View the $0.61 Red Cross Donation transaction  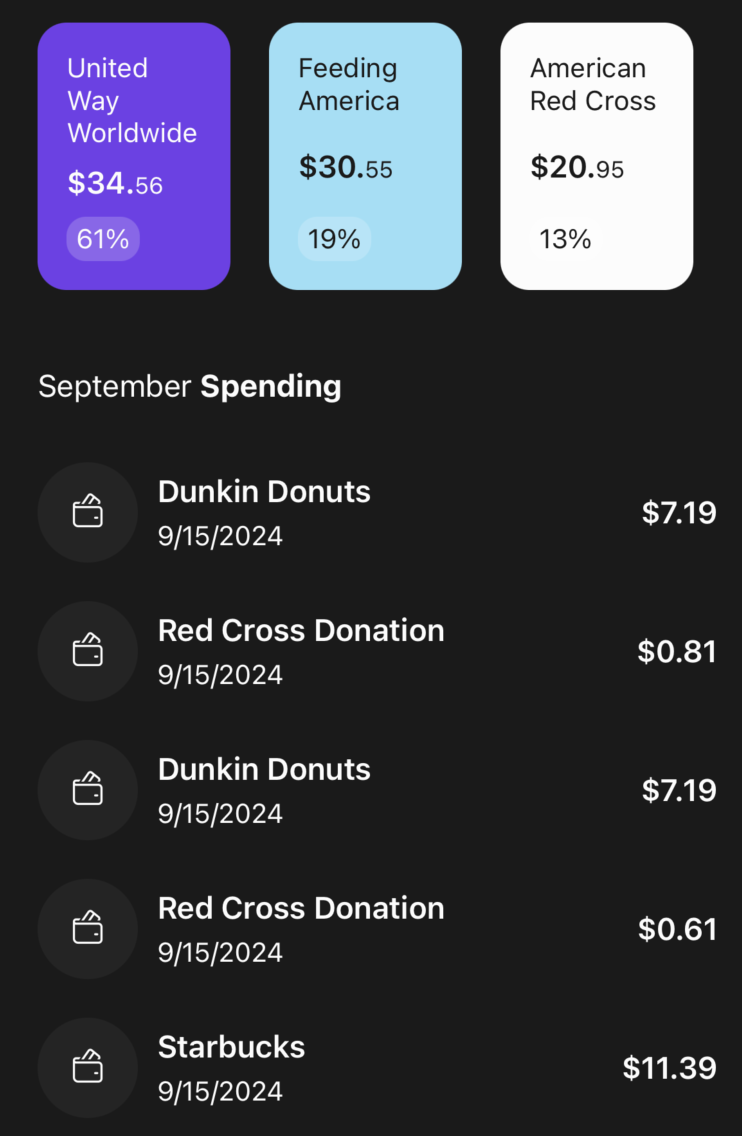coord(376,929)
